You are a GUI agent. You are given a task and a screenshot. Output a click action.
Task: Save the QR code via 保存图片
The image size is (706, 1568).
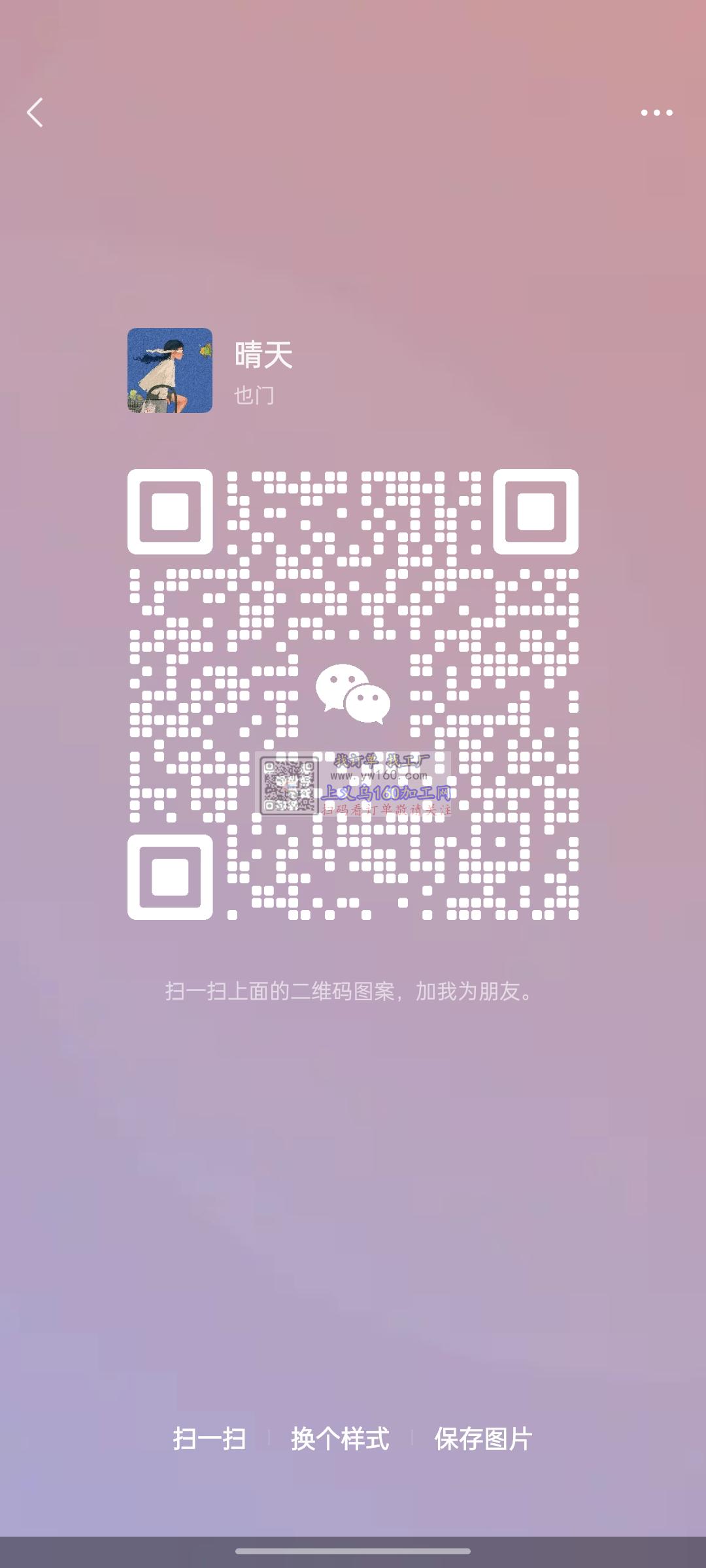coord(483,1439)
